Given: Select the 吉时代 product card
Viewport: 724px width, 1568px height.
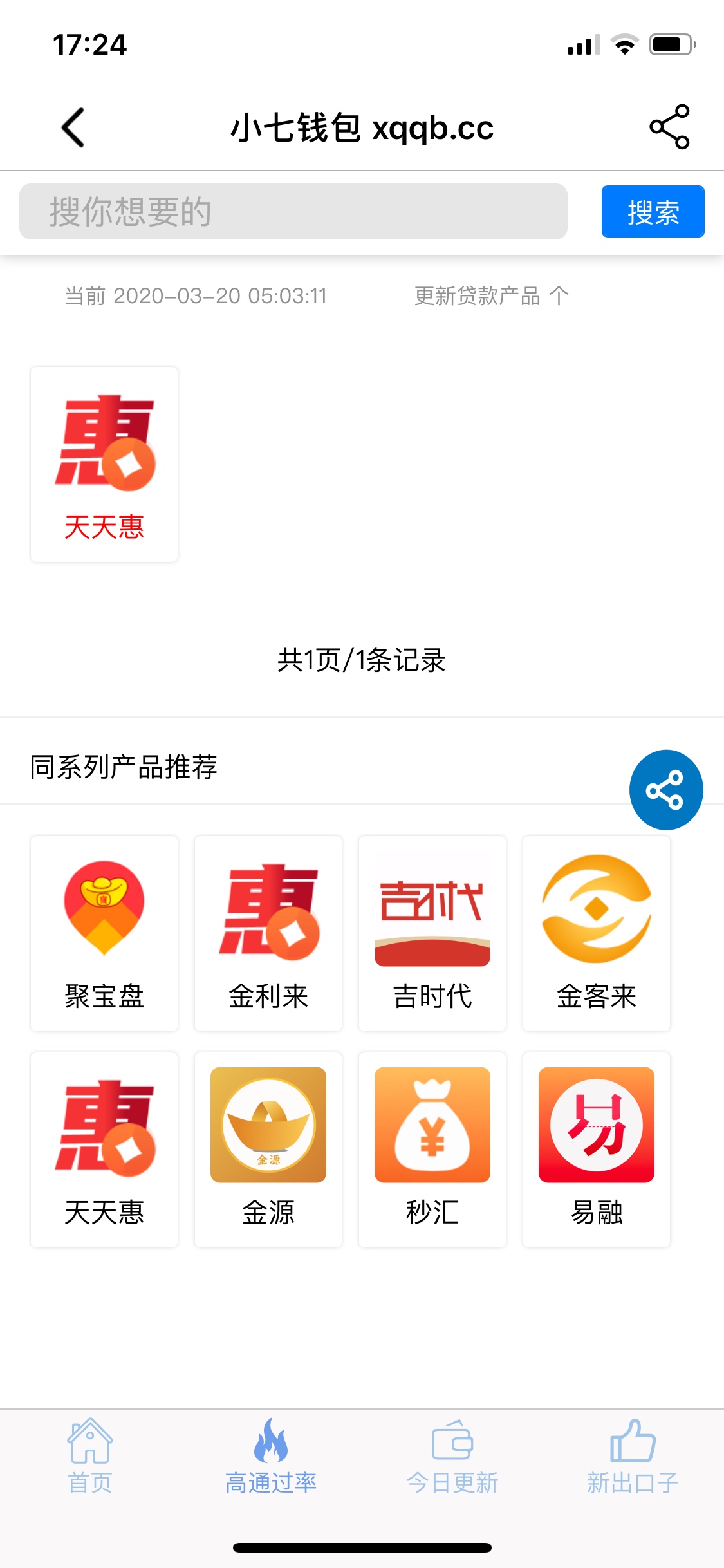Looking at the screenshot, I should coord(432,933).
